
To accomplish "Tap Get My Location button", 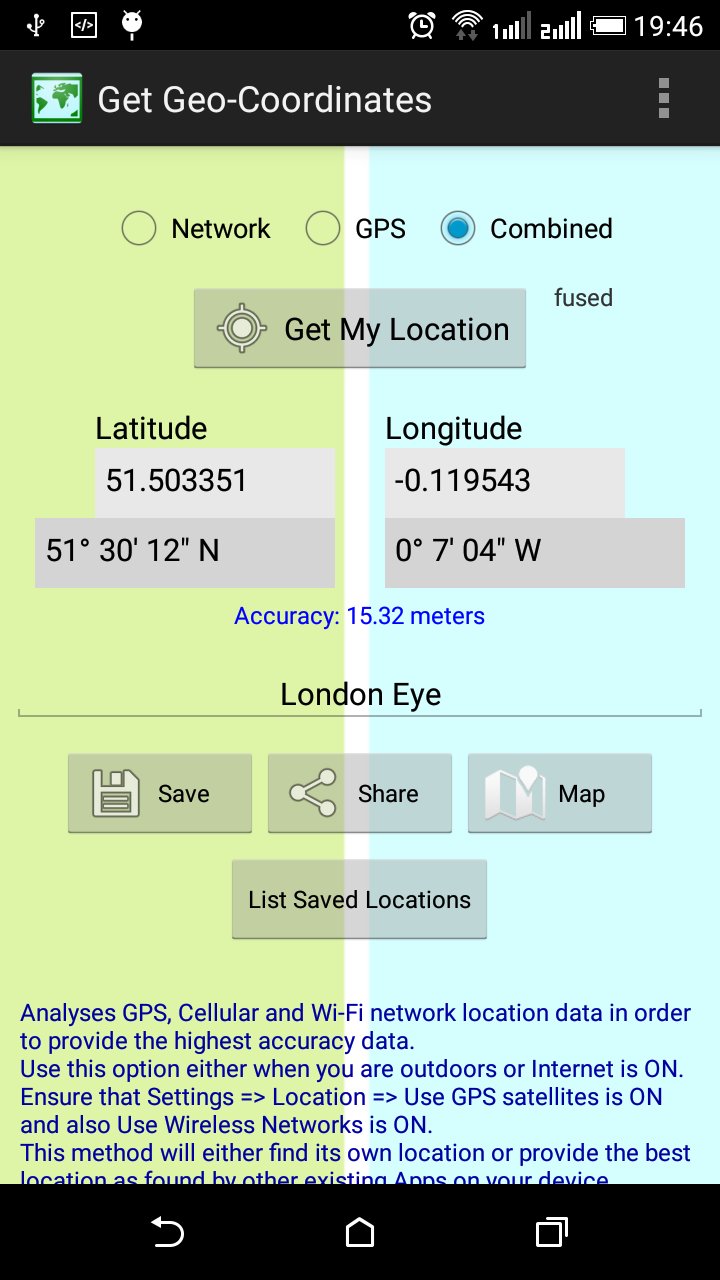I will tap(360, 329).
